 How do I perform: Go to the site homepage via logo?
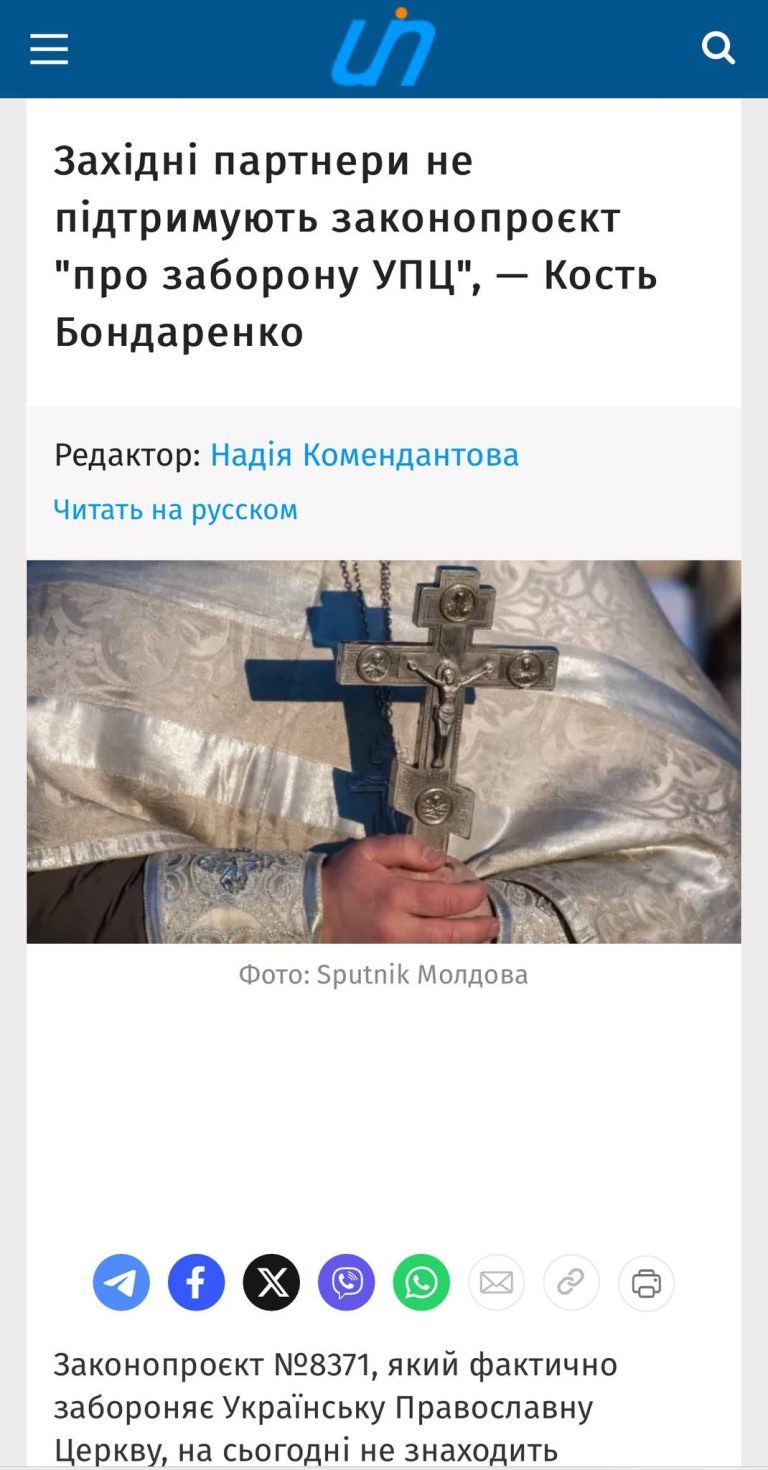pyautogui.click(x=384, y=47)
